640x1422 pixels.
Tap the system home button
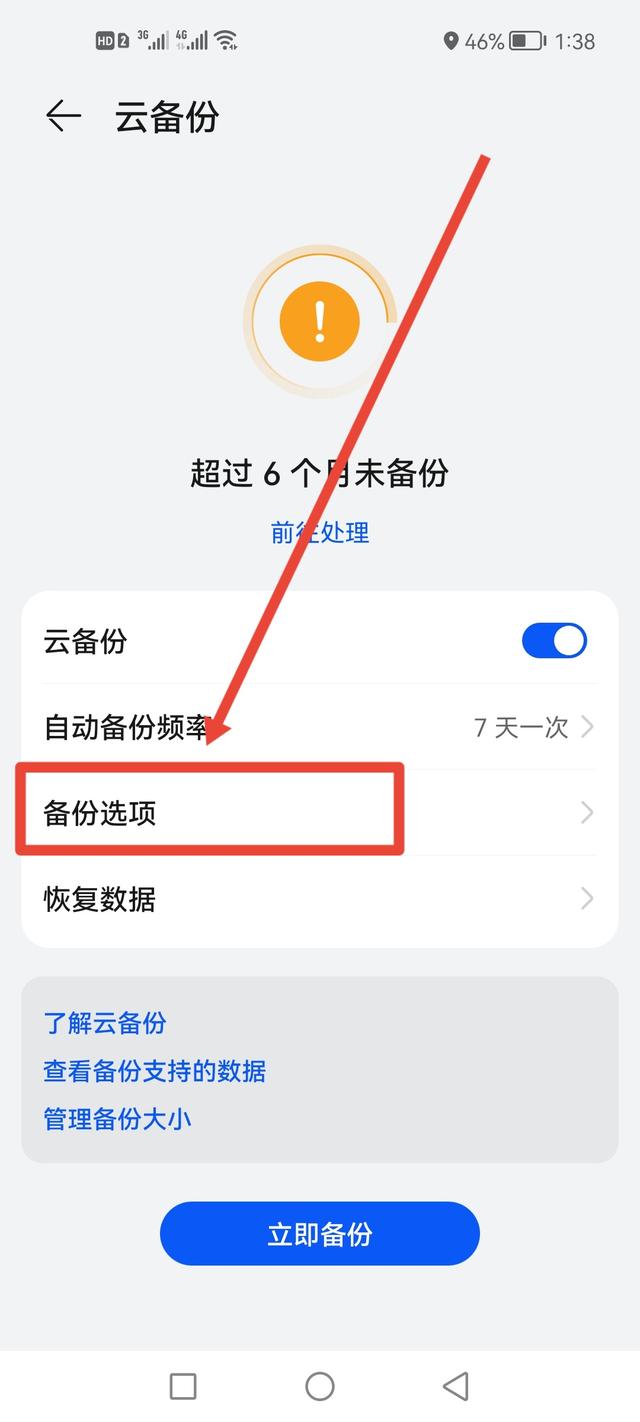320,1385
